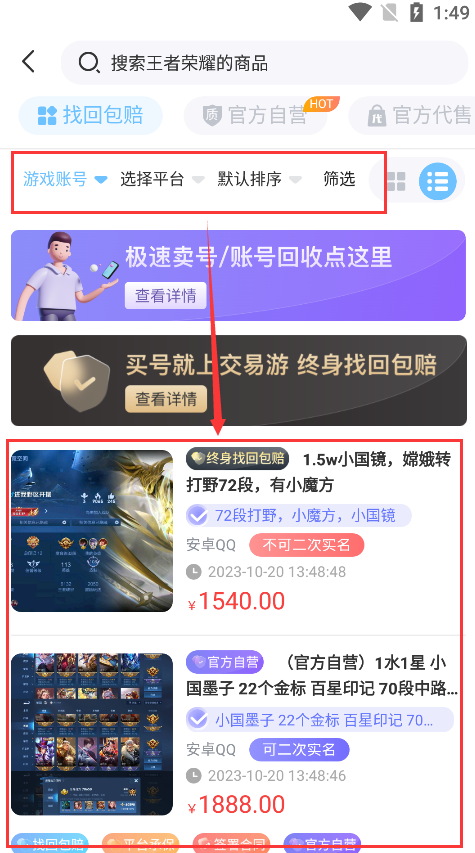The image size is (475, 853).
Task: Switch to list view layout
Action: tap(437, 181)
